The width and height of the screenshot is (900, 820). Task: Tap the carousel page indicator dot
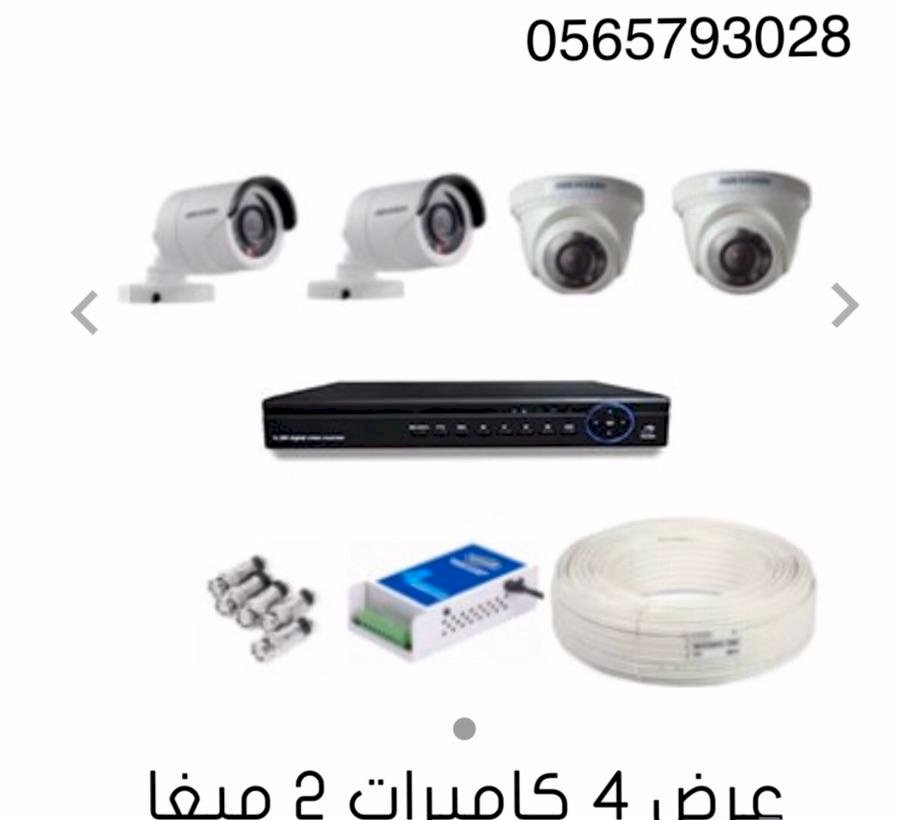tap(464, 729)
